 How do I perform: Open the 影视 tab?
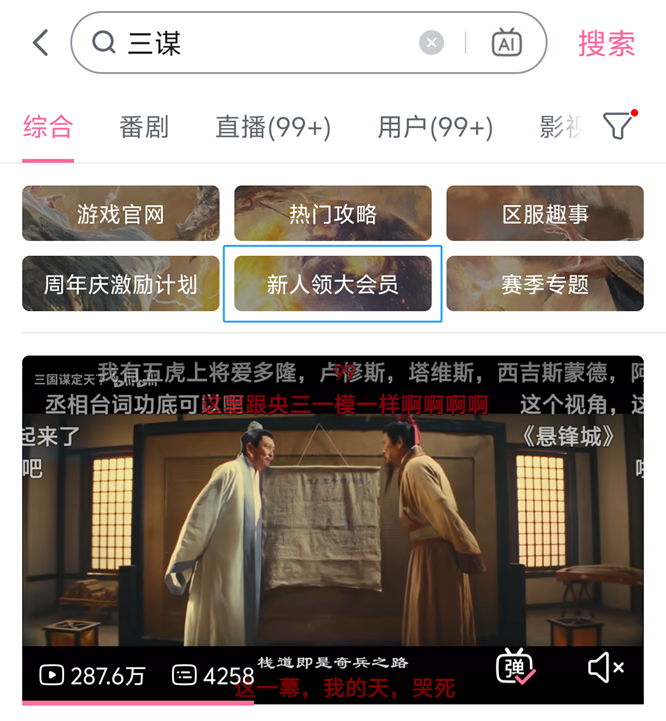[559, 127]
